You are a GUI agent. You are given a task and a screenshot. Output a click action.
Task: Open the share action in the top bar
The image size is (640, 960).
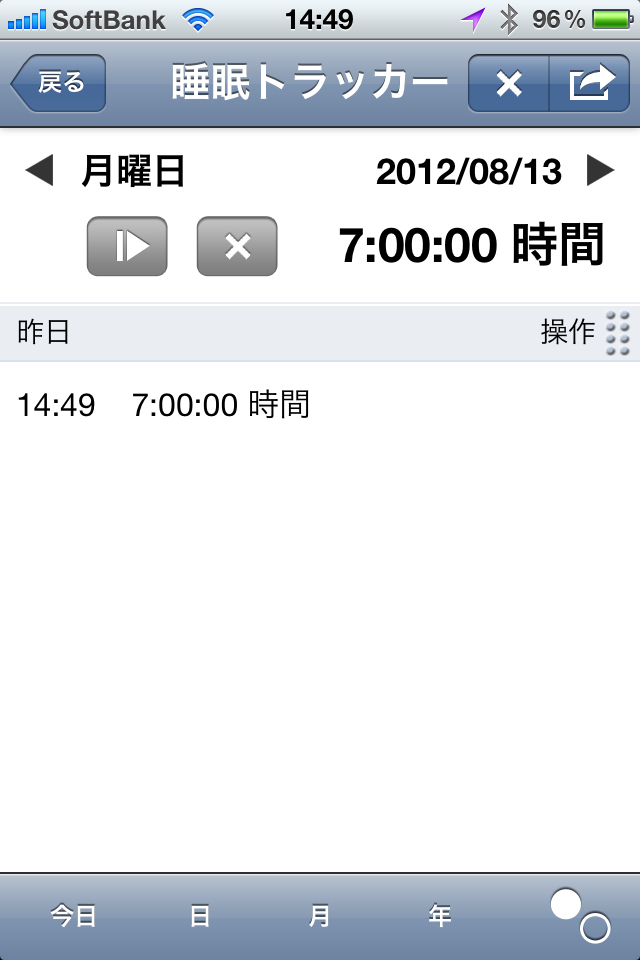(x=590, y=84)
